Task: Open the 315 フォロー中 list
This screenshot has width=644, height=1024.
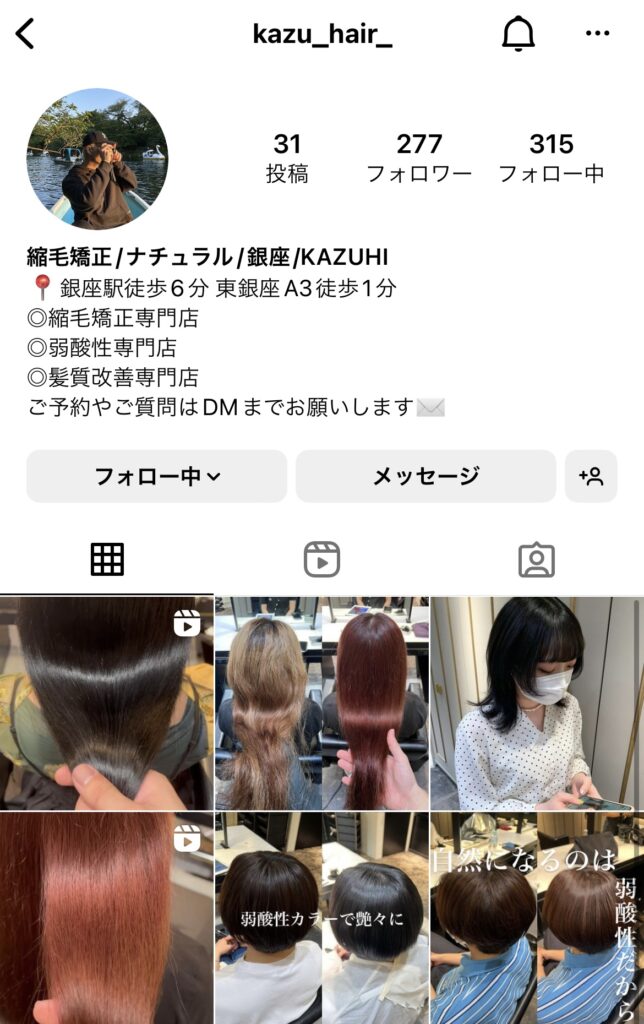Action: point(551,158)
